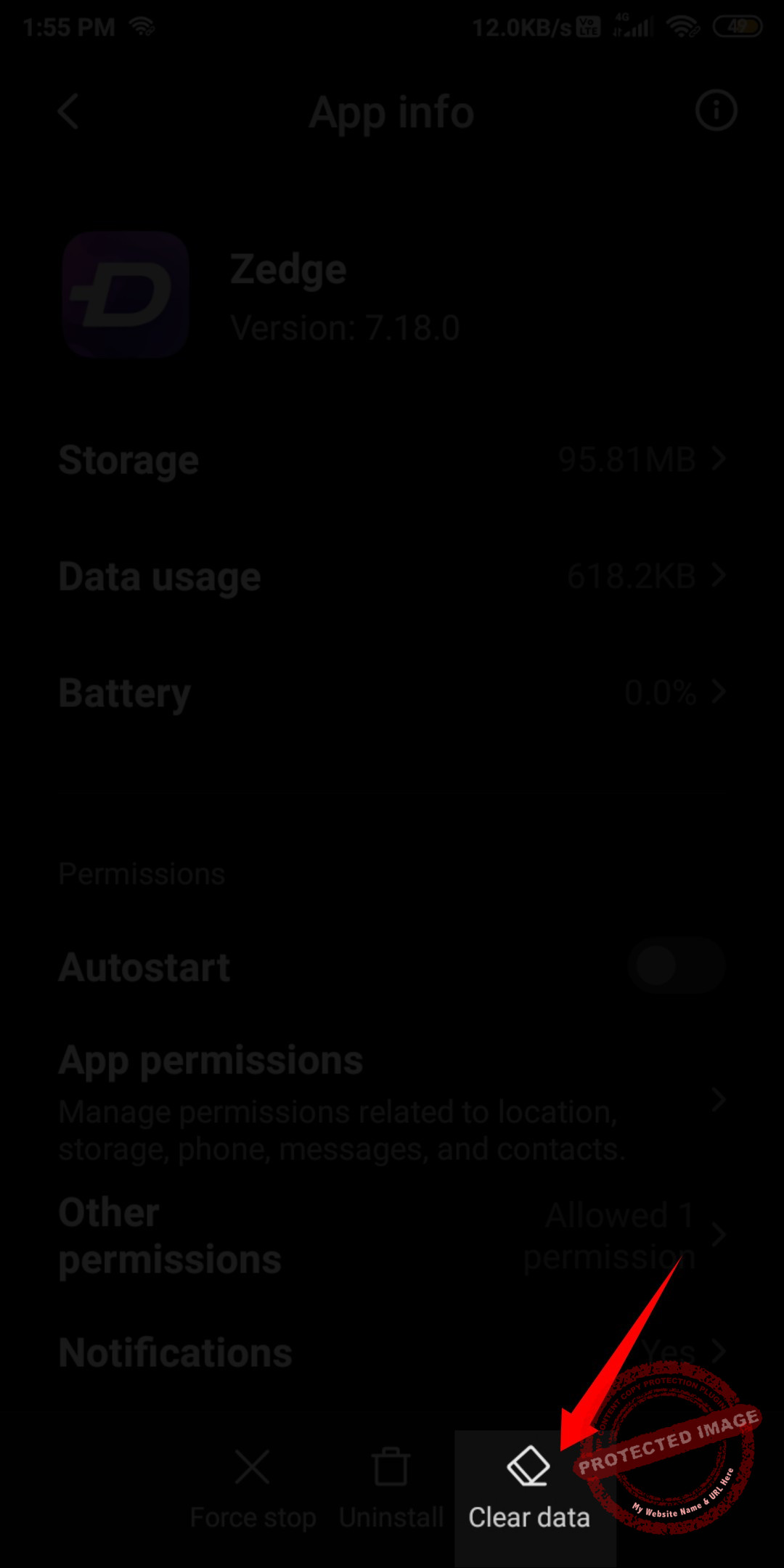Tap the Notifications setting row

pyautogui.click(x=392, y=1352)
